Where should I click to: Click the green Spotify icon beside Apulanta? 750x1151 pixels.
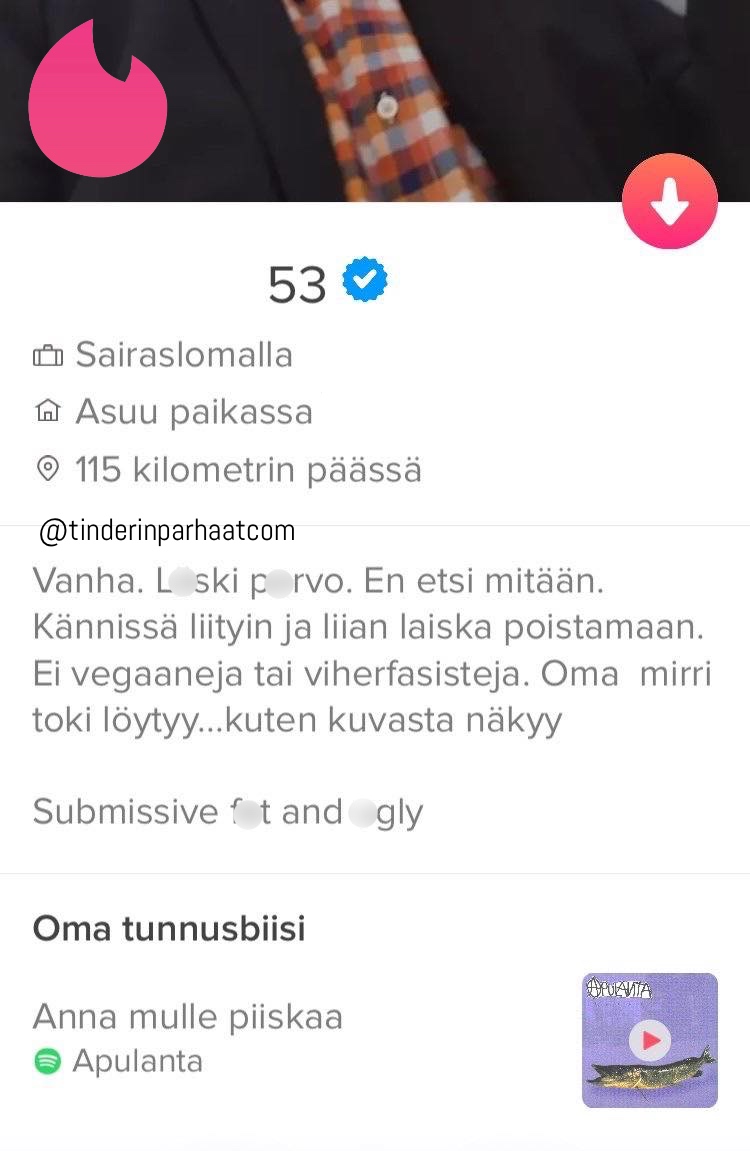click(x=44, y=1063)
